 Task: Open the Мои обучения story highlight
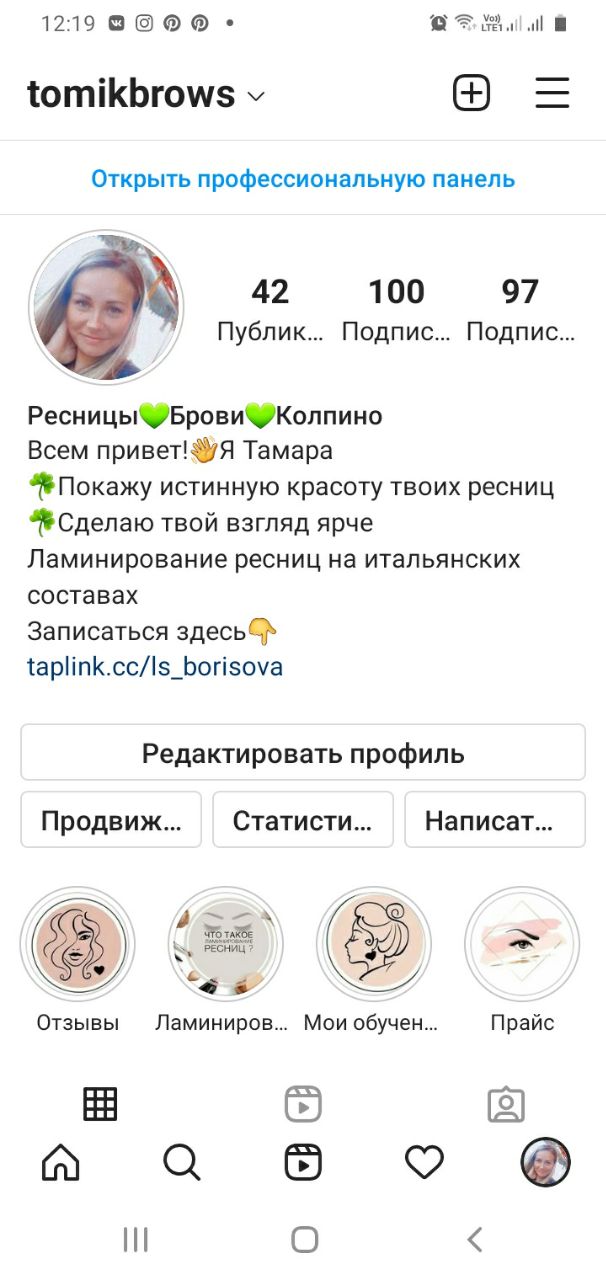(374, 944)
